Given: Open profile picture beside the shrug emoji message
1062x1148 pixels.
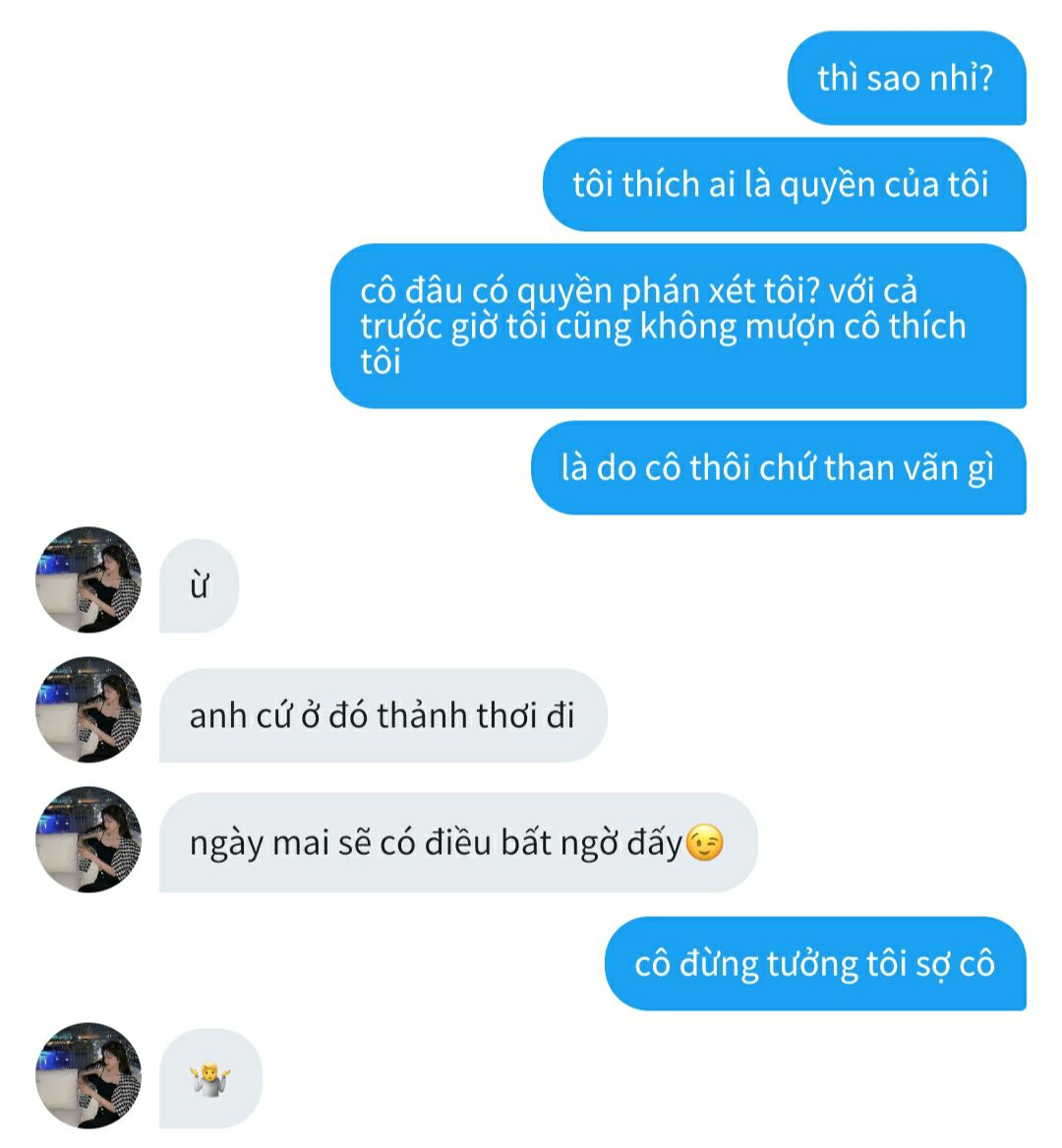Looking at the screenshot, I should click(88, 1075).
